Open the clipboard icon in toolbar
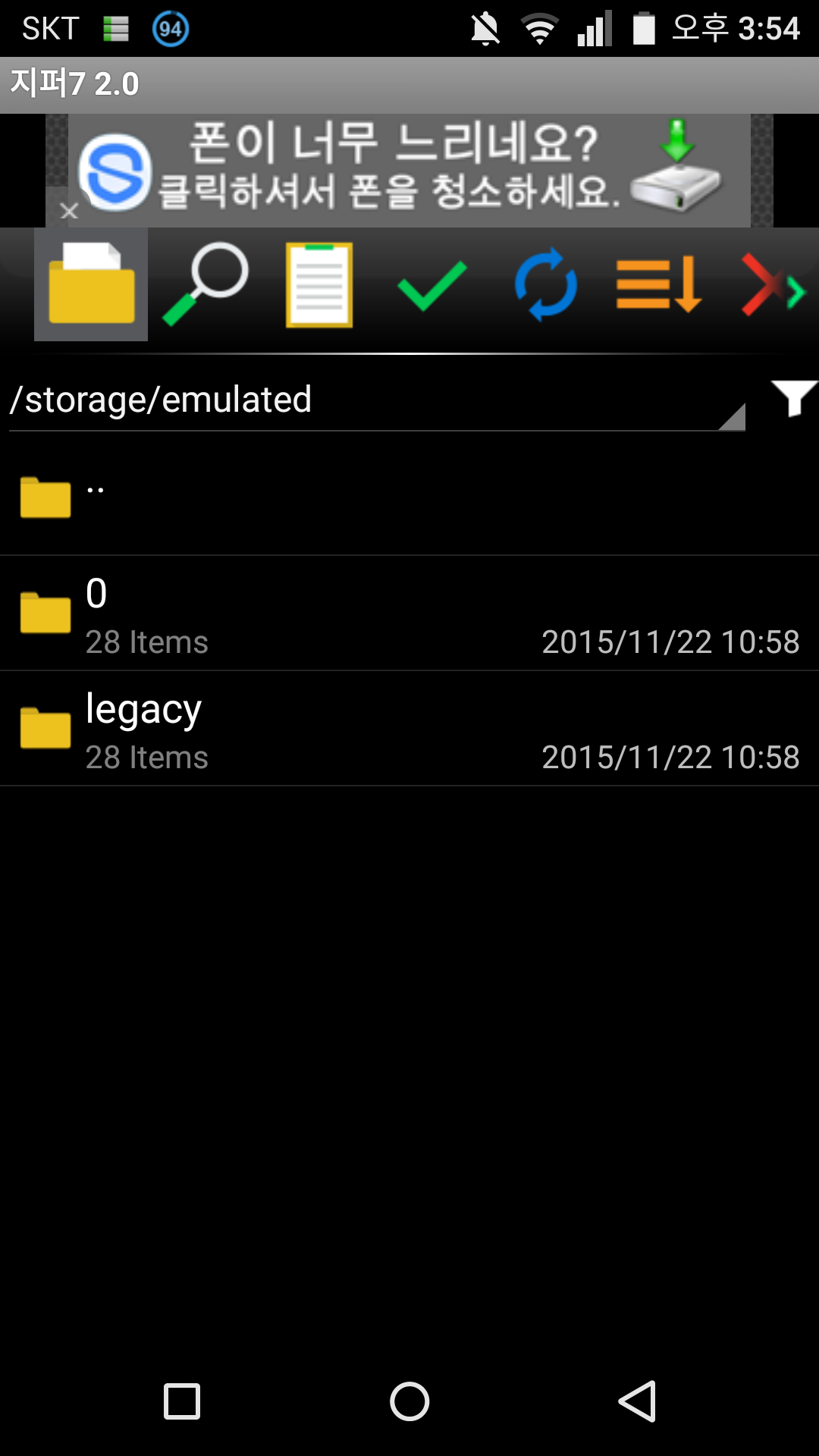This screenshot has height=1456, width=819. point(318,284)
